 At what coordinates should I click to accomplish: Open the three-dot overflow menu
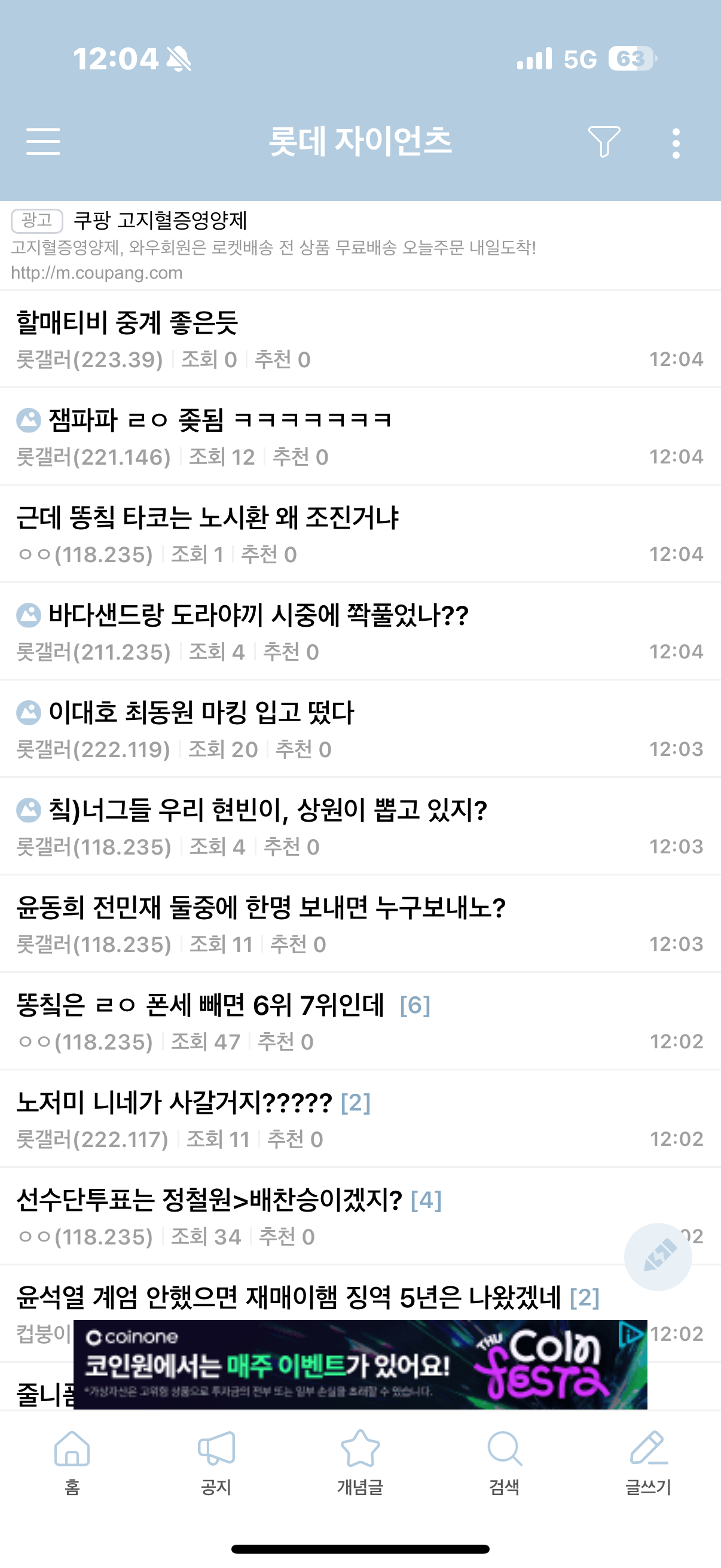point(676,144)
